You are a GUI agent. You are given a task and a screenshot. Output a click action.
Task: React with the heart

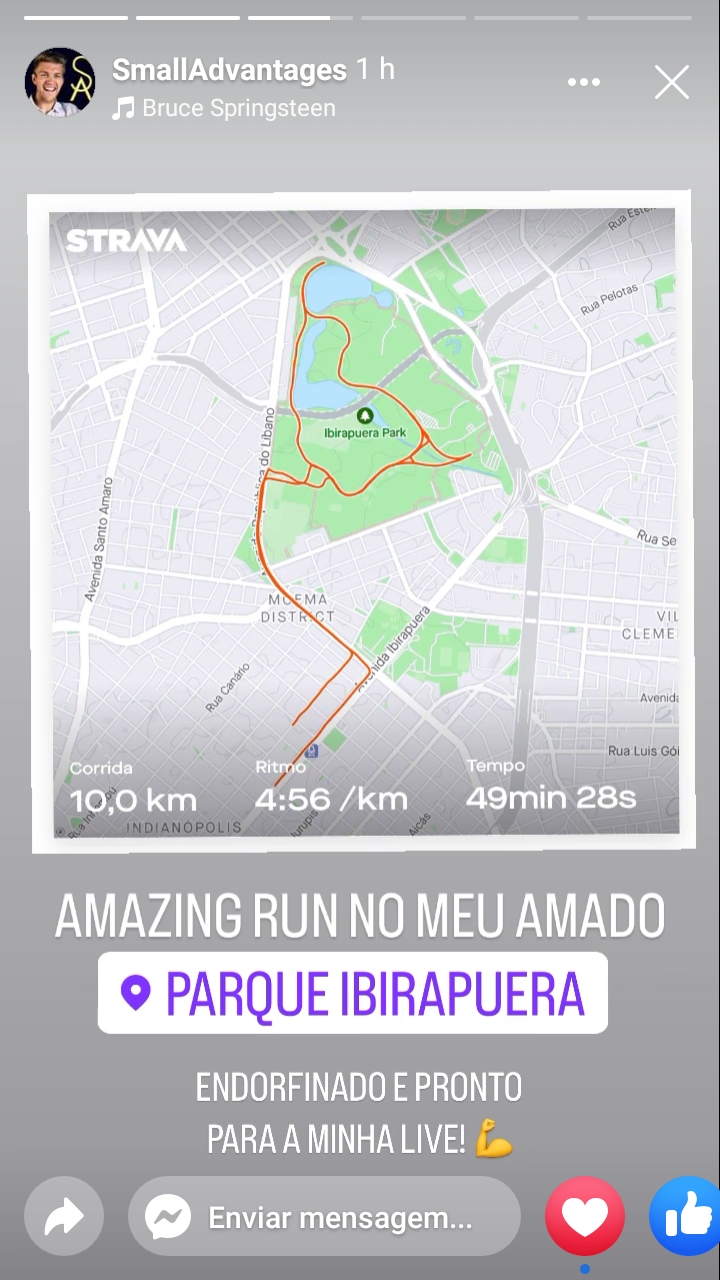pos(585,1216)
